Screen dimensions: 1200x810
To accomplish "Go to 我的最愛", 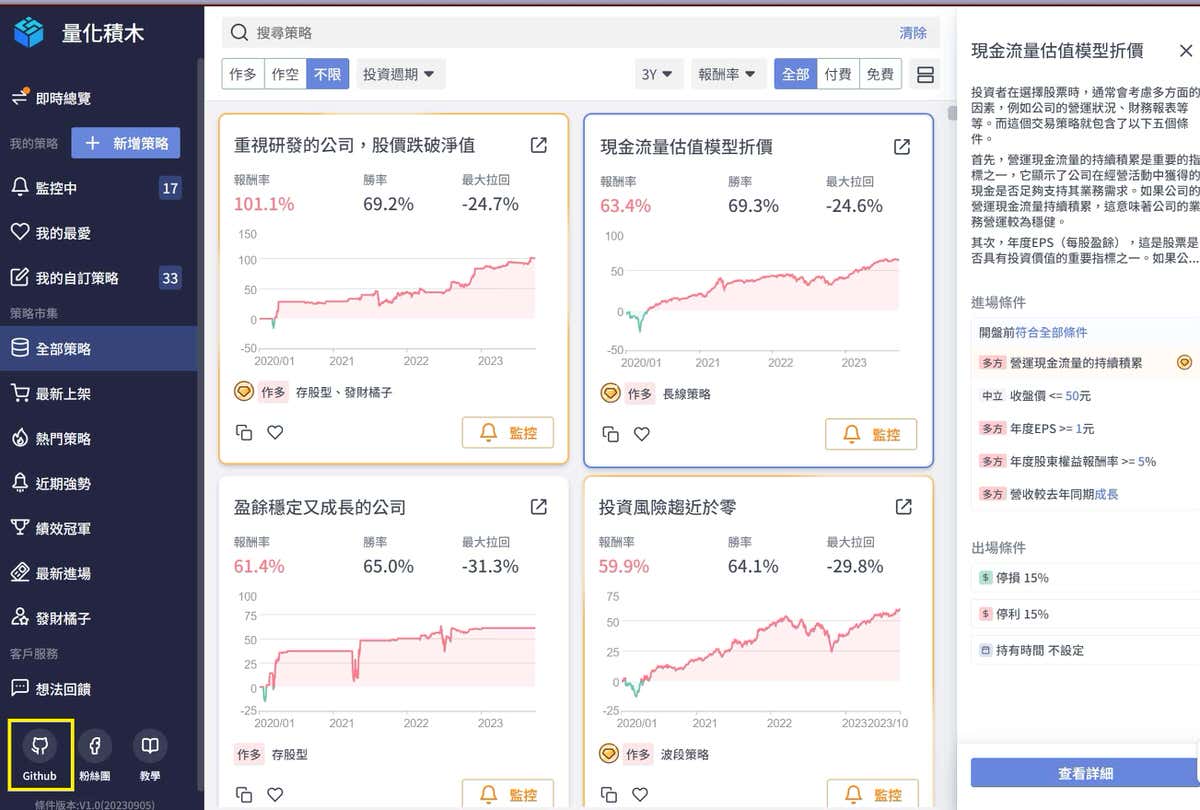I will [63, 233].
